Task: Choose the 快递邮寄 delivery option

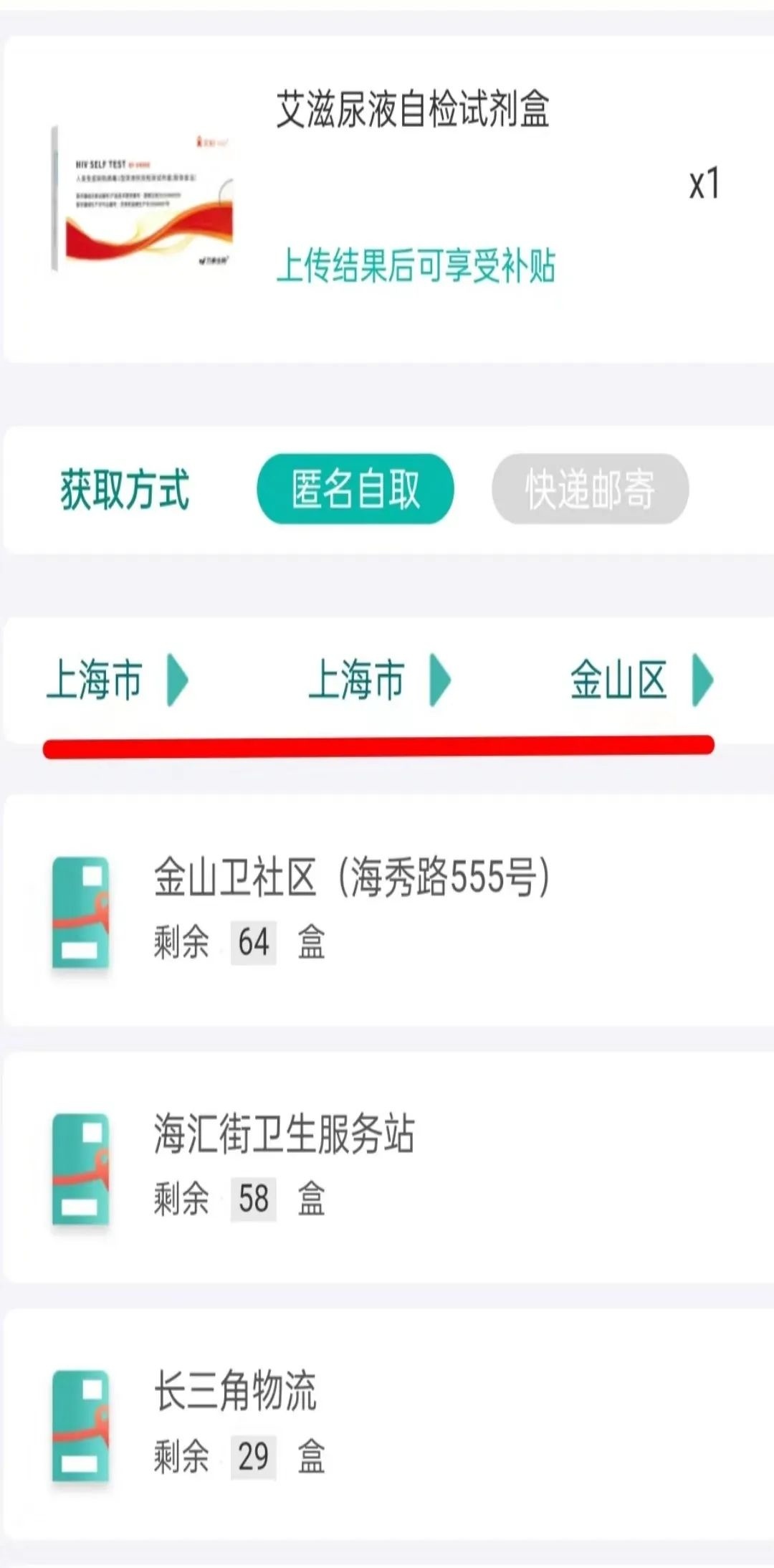Action: (x=590, y=489)
